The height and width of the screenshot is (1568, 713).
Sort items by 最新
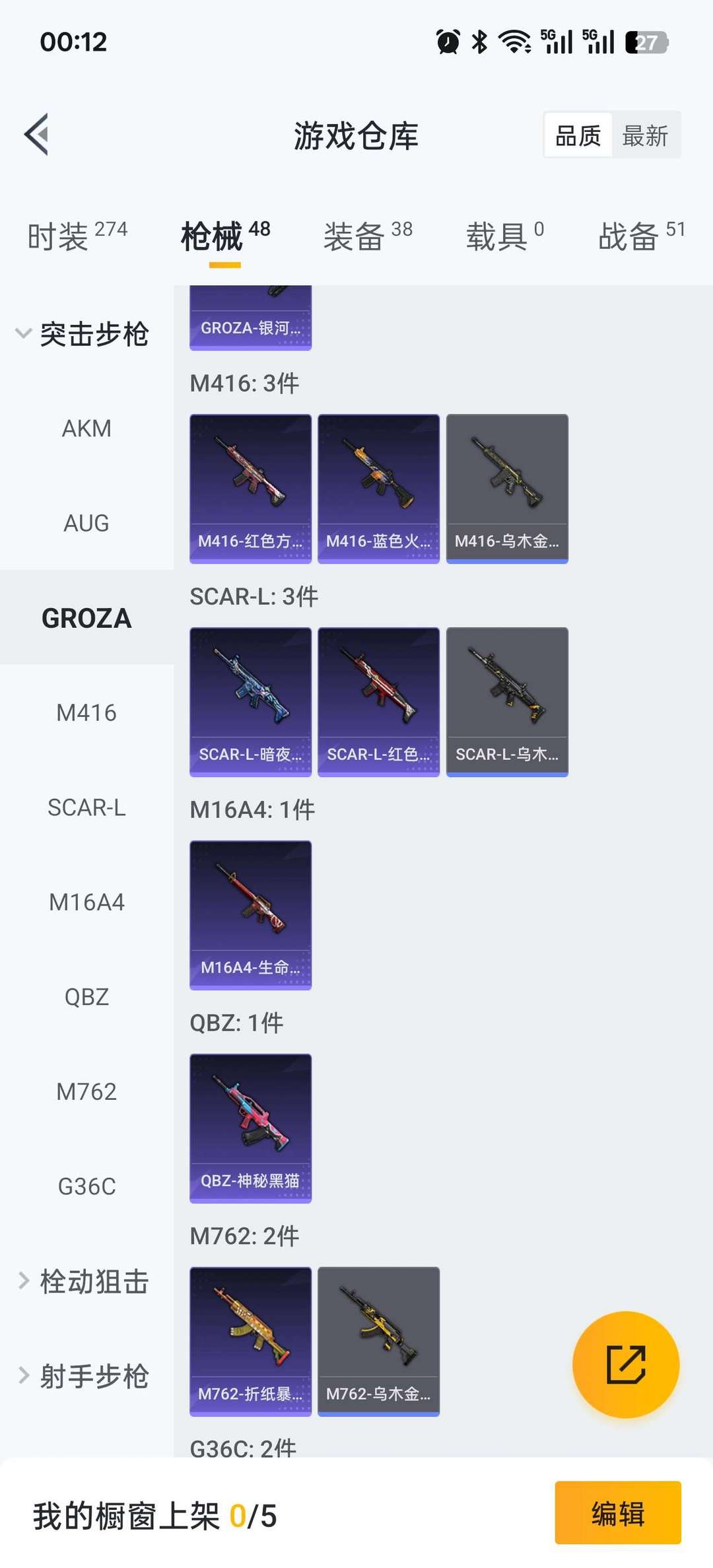tap(645, 135)
